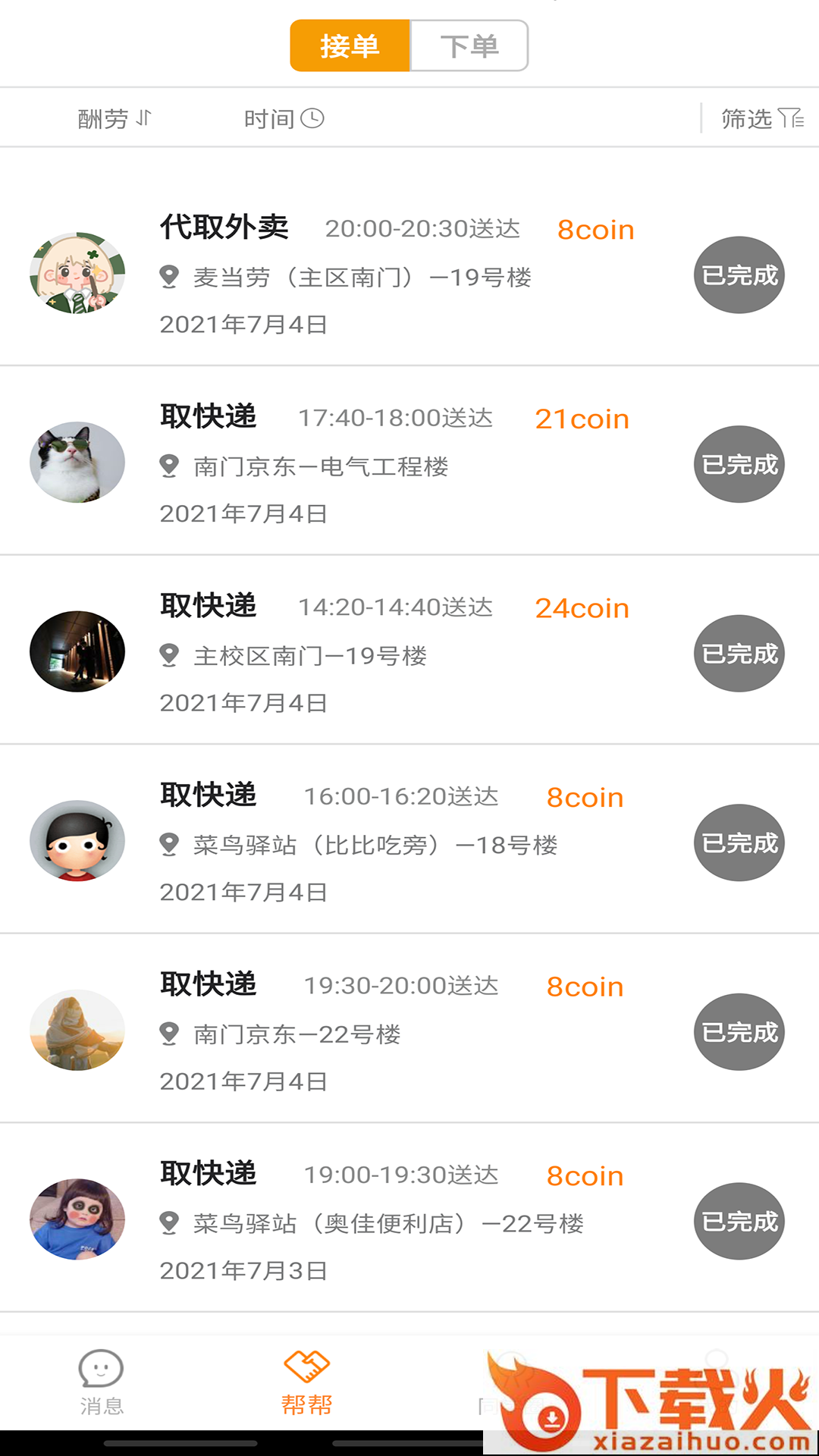
Task: Go to the 帮帮 tab
Action: (306, 1383)
